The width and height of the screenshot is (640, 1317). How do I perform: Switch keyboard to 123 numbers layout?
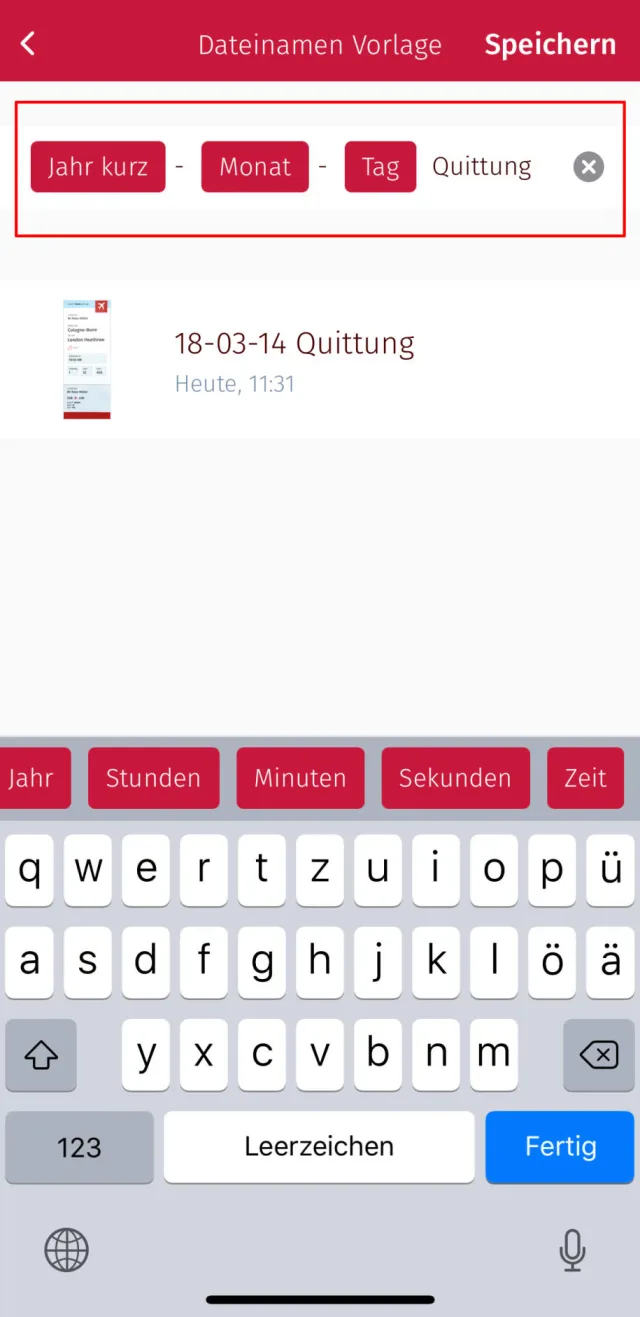pyautogui.click(x=79, y=1147)
